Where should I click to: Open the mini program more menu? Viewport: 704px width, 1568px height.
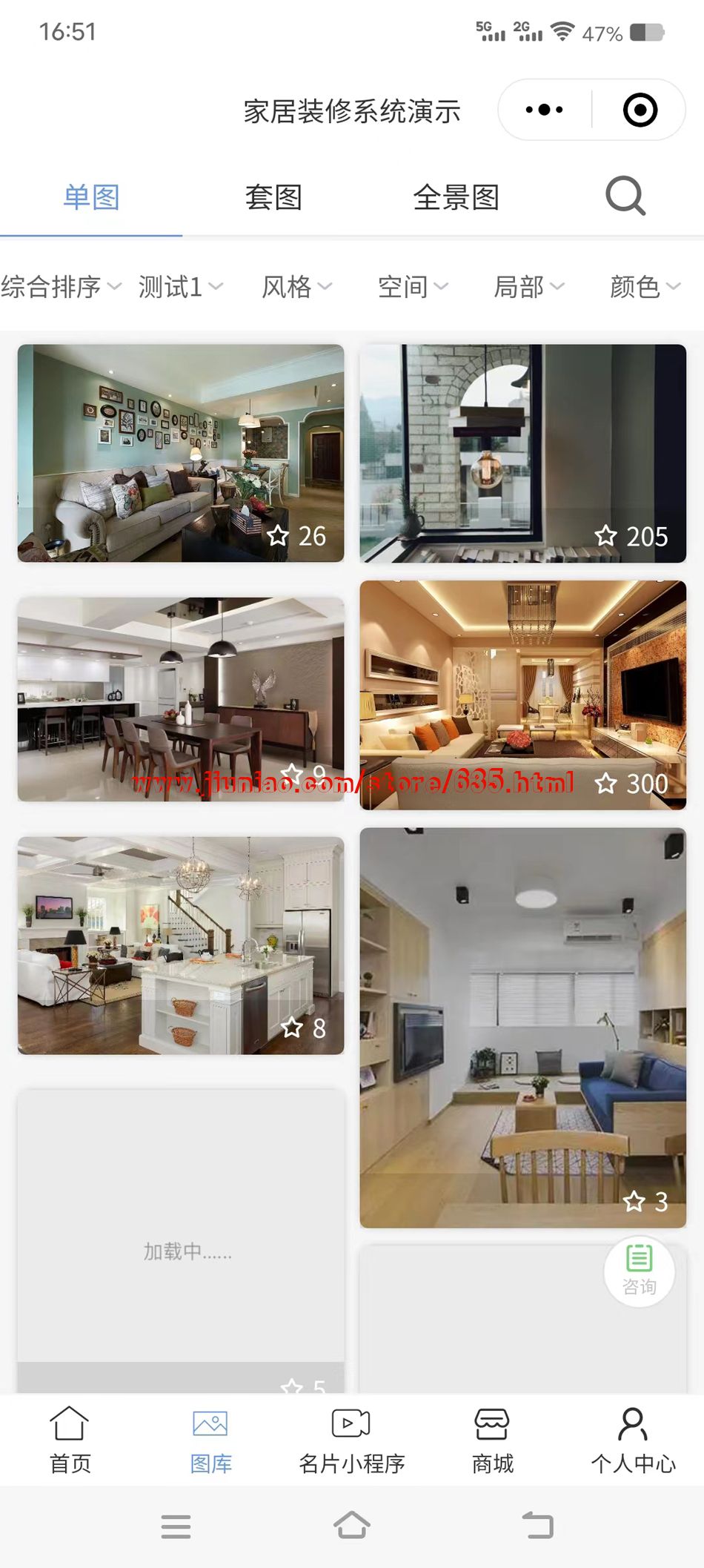(x=545, y=110)
